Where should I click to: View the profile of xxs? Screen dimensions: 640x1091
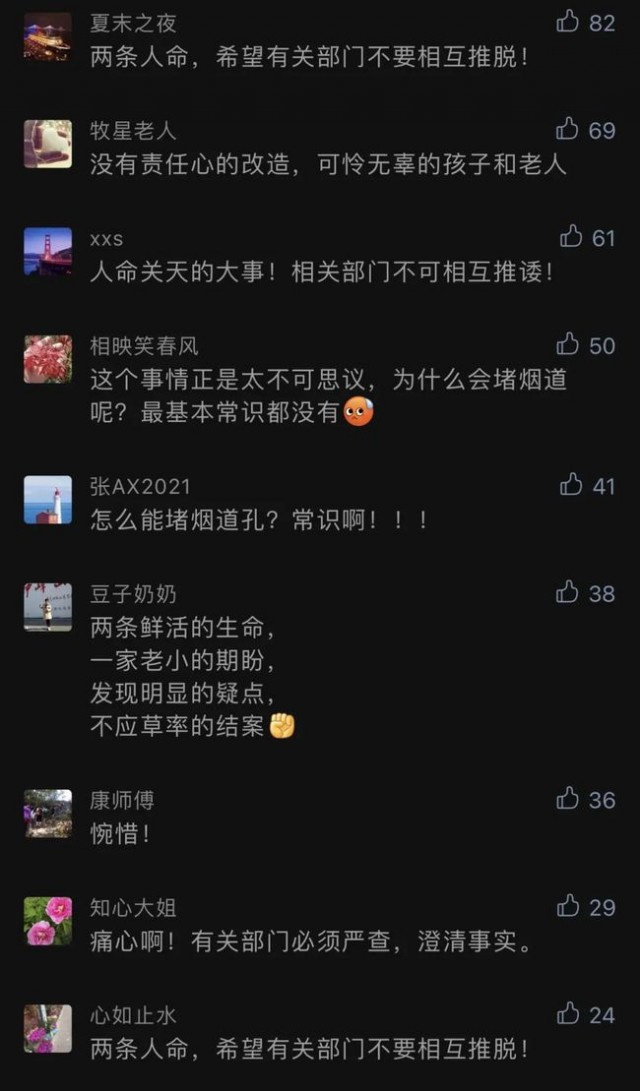(x=48, y=252)
